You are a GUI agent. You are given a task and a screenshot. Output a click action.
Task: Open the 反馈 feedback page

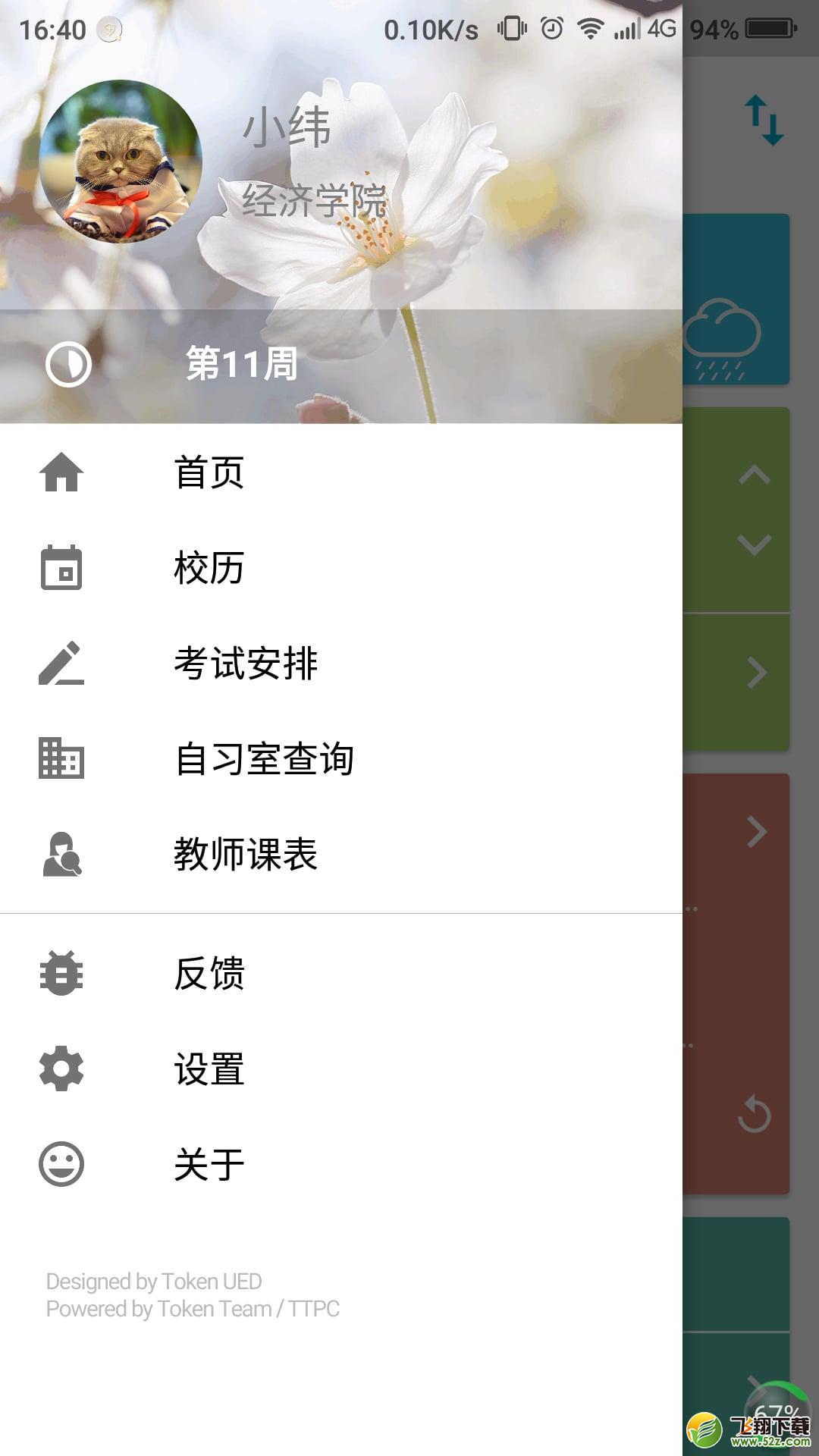tap(341, 974)
